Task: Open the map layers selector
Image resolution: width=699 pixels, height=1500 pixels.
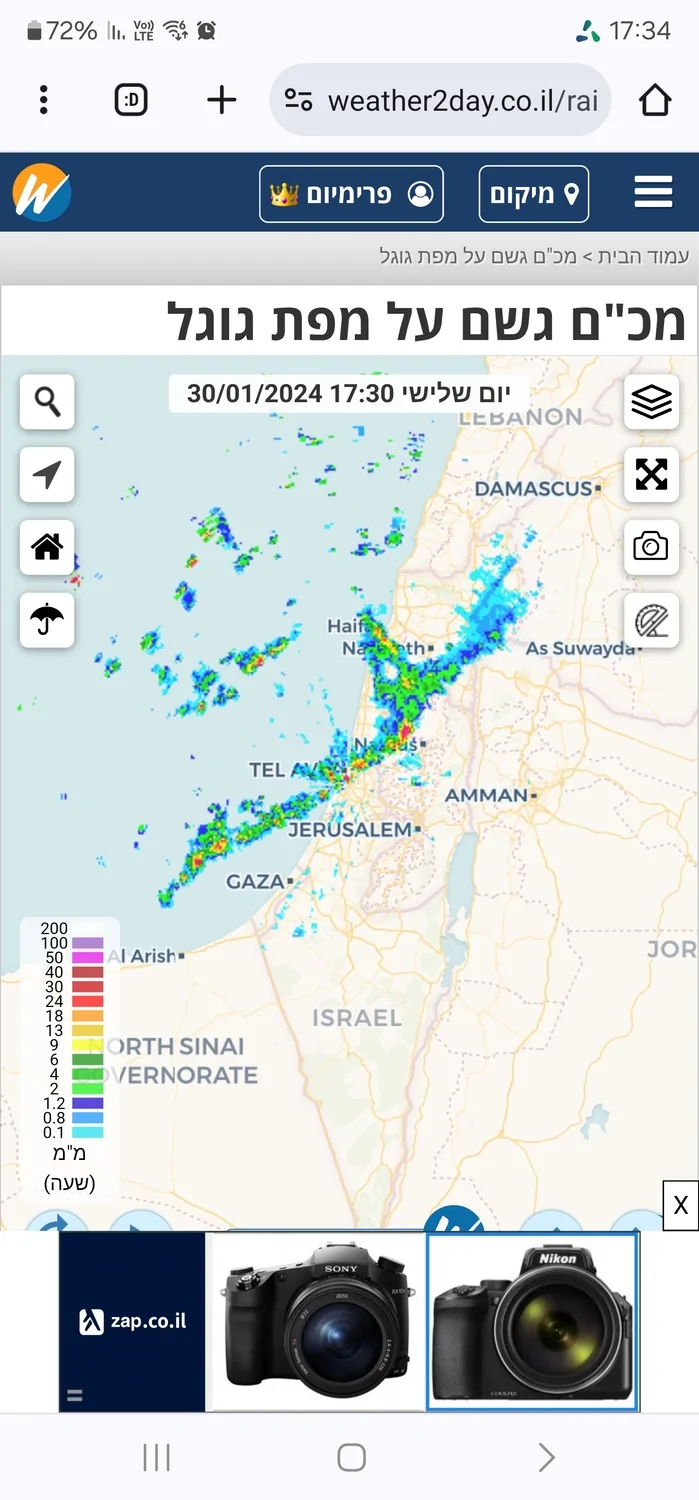Action: pyautogui.click(x=651, y=402)
